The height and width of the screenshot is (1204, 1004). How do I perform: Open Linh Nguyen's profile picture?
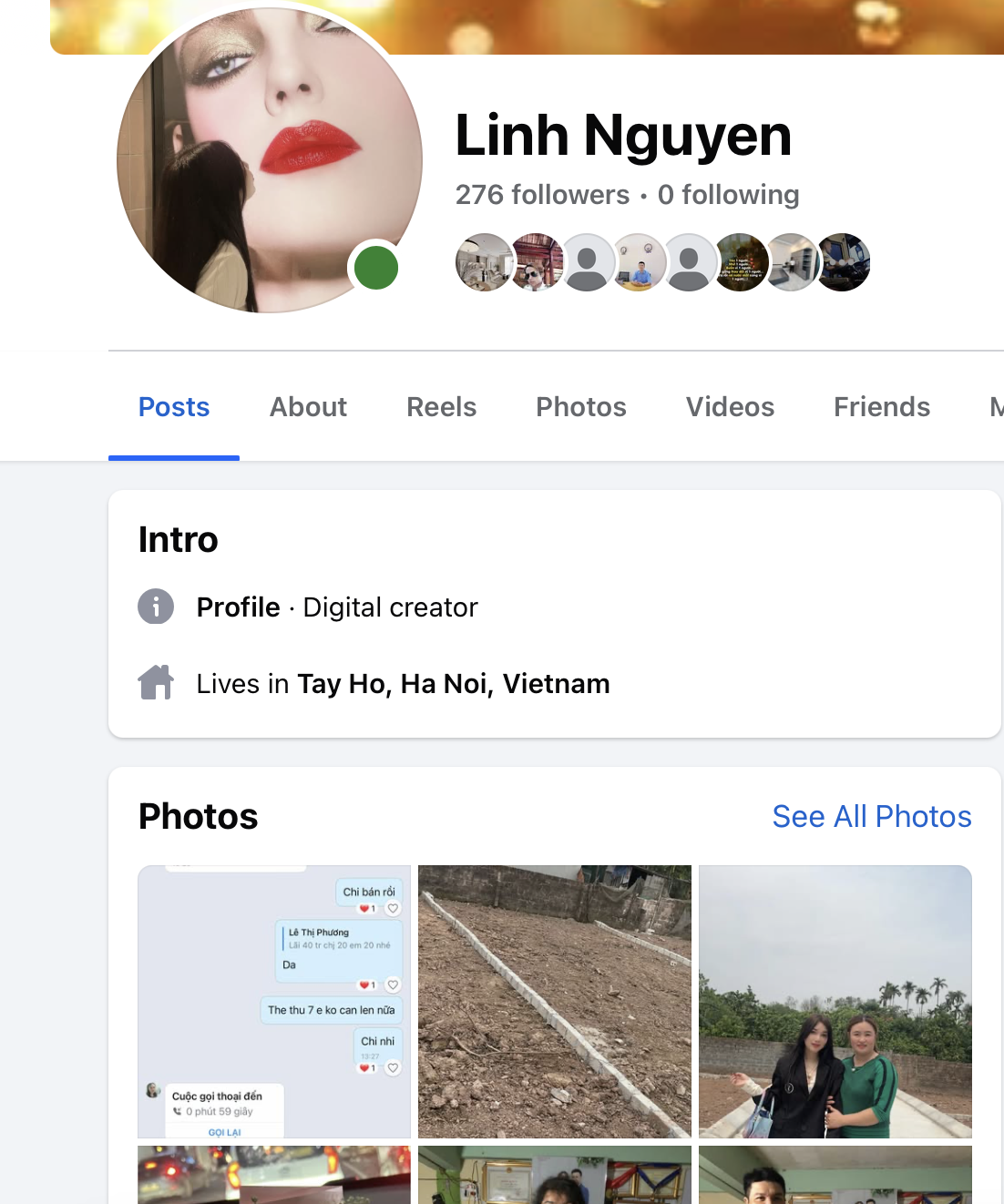(269, 160)
